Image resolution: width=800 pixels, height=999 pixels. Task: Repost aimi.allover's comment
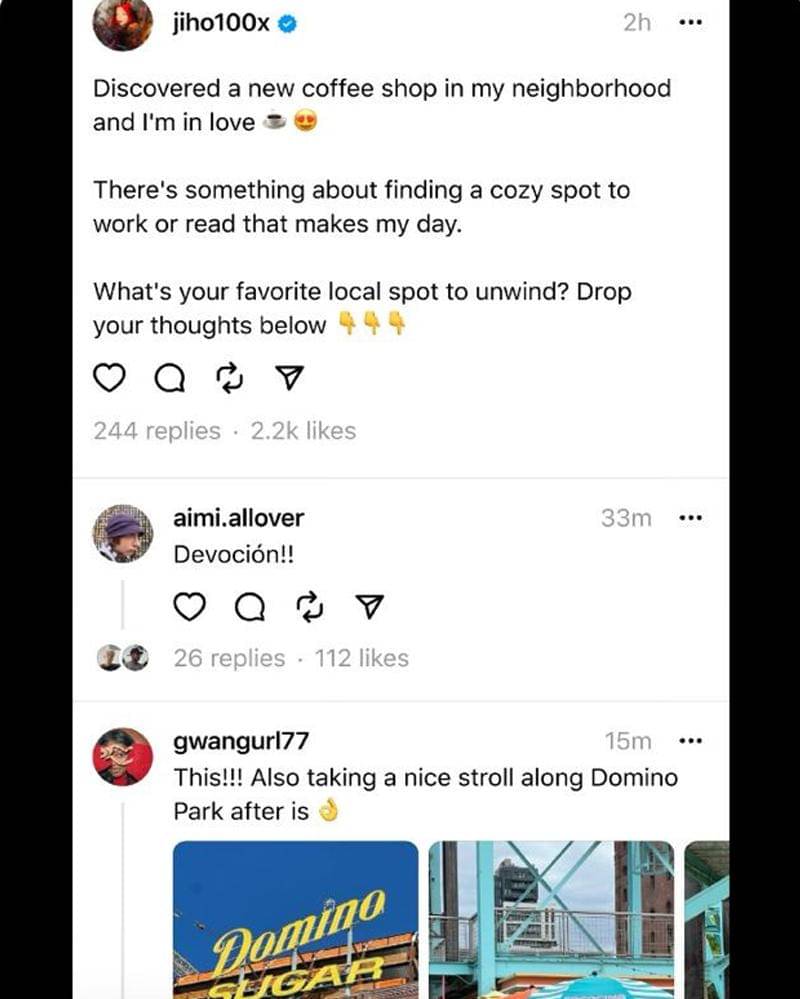[308, 605]
